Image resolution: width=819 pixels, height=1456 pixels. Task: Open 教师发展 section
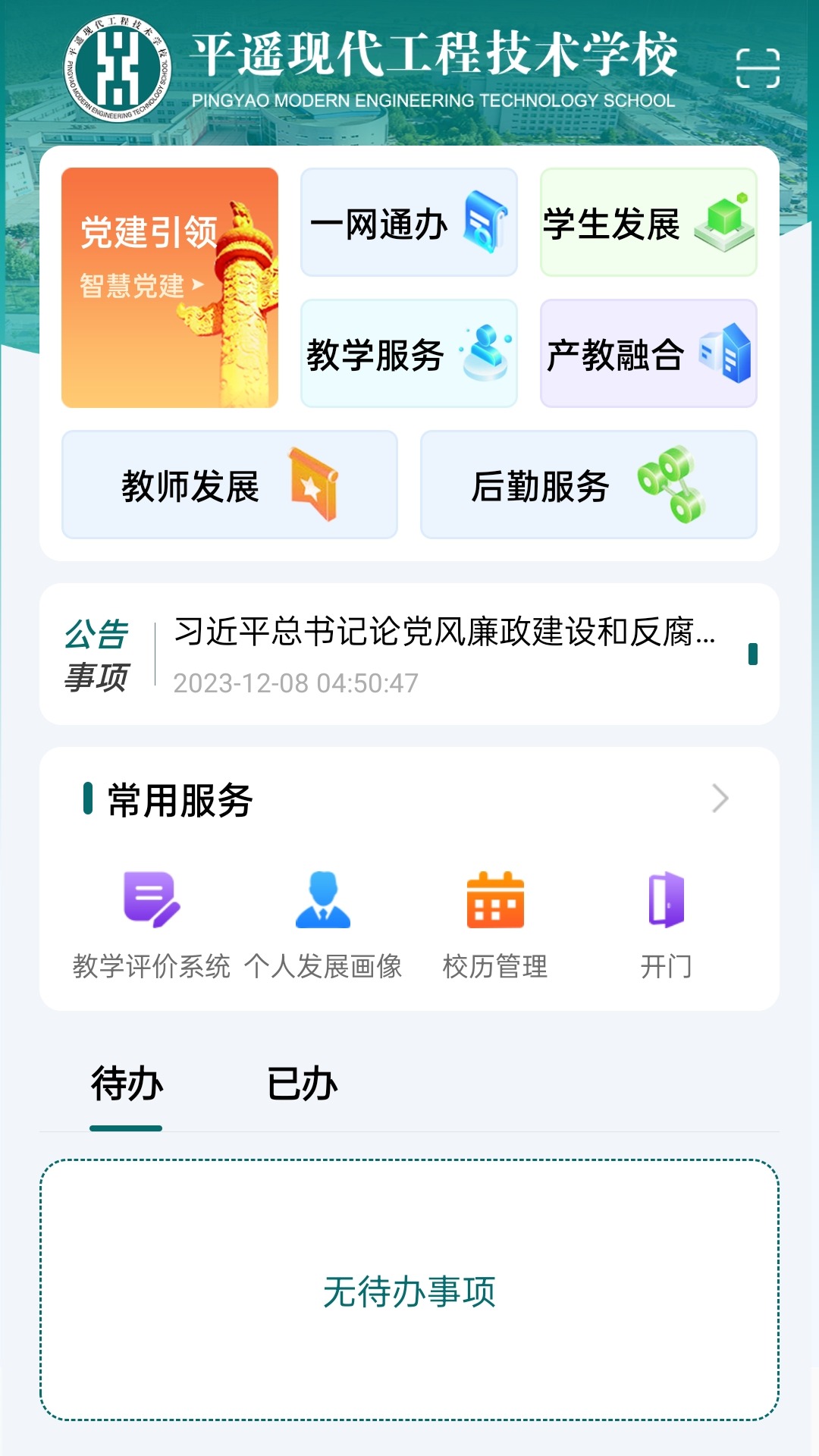(x=229, y=485)
